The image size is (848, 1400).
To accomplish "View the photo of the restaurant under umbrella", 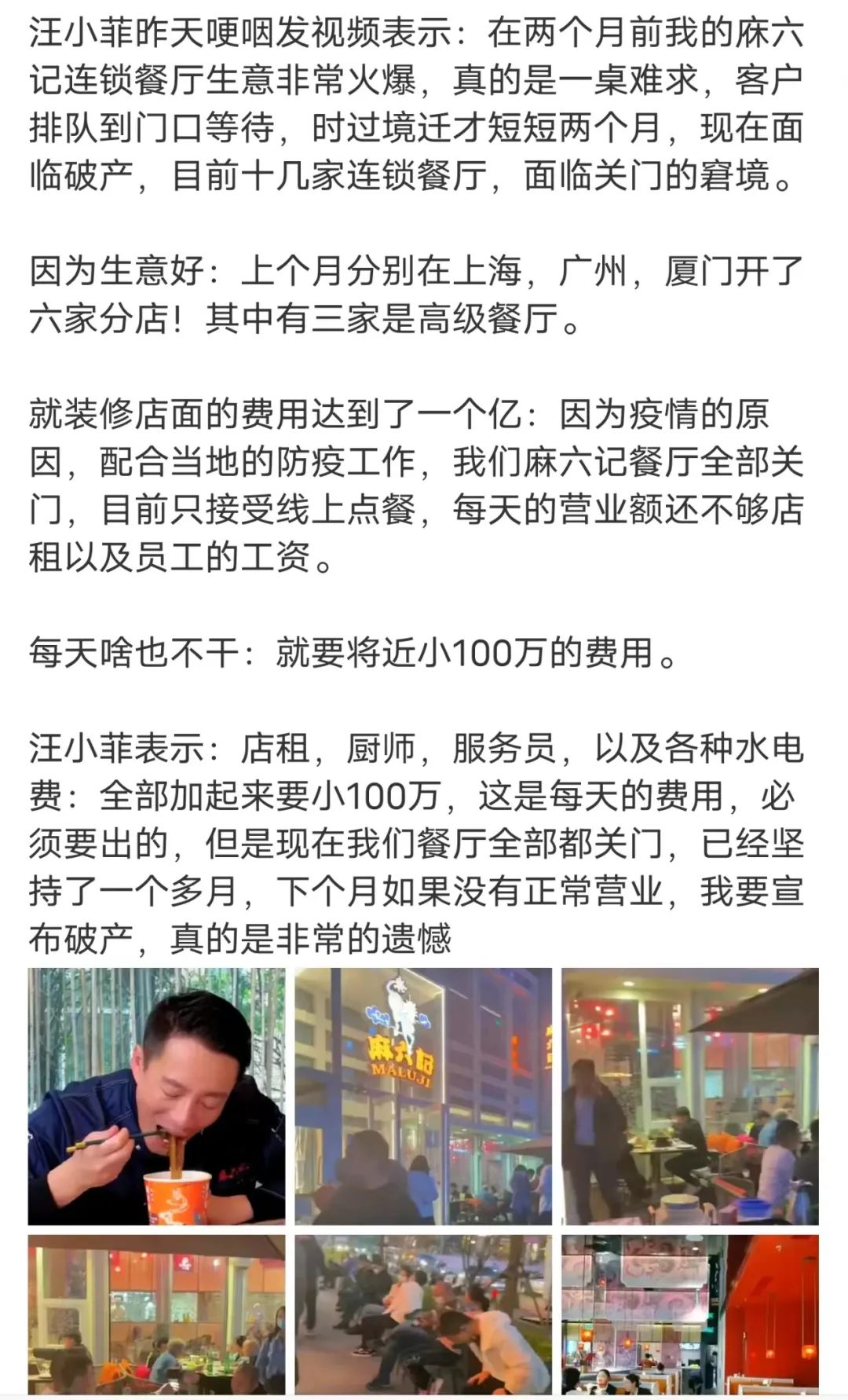I will click(x=690, y=1096).
